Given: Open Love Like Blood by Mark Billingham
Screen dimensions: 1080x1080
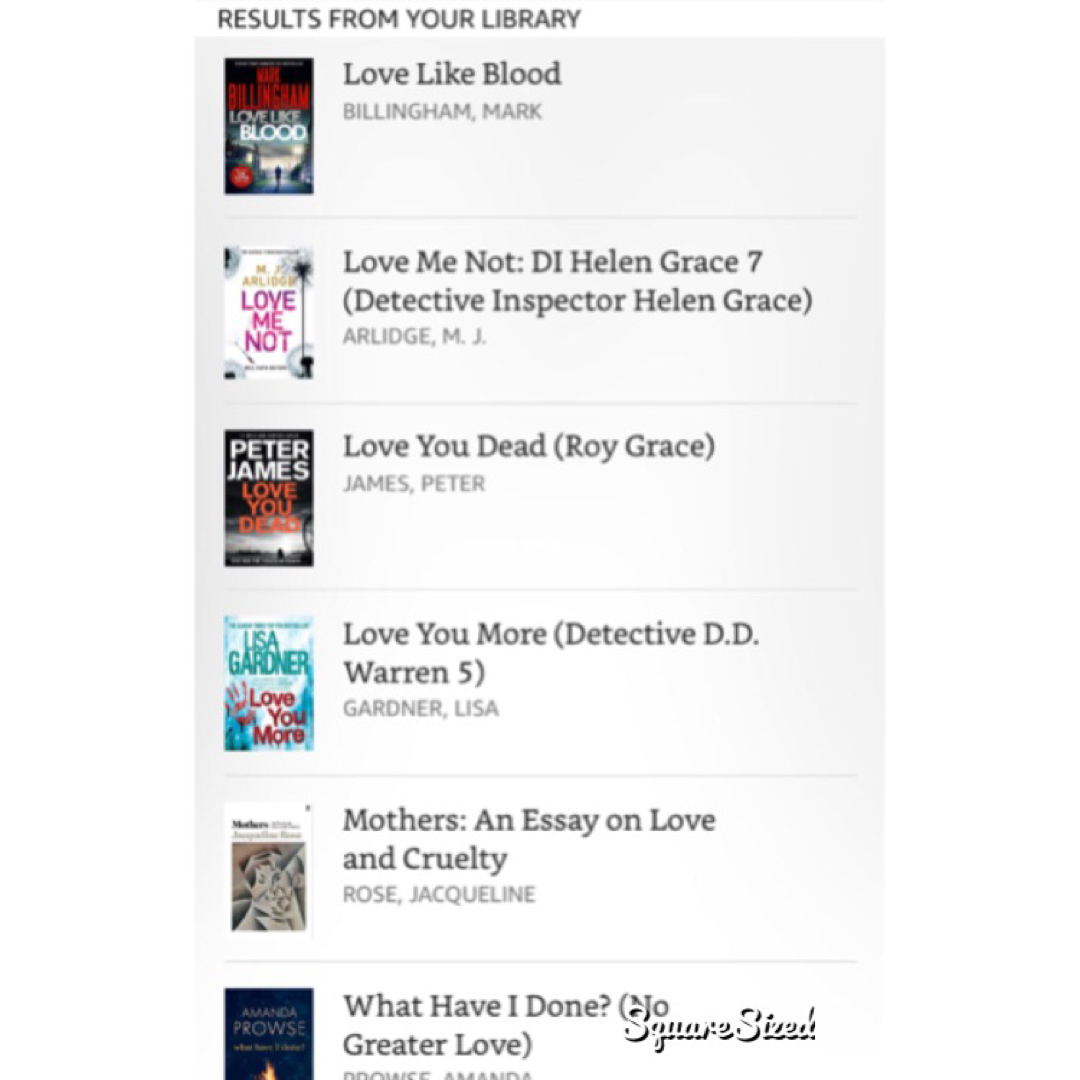Looking at the screenshot, I should 452,75.
